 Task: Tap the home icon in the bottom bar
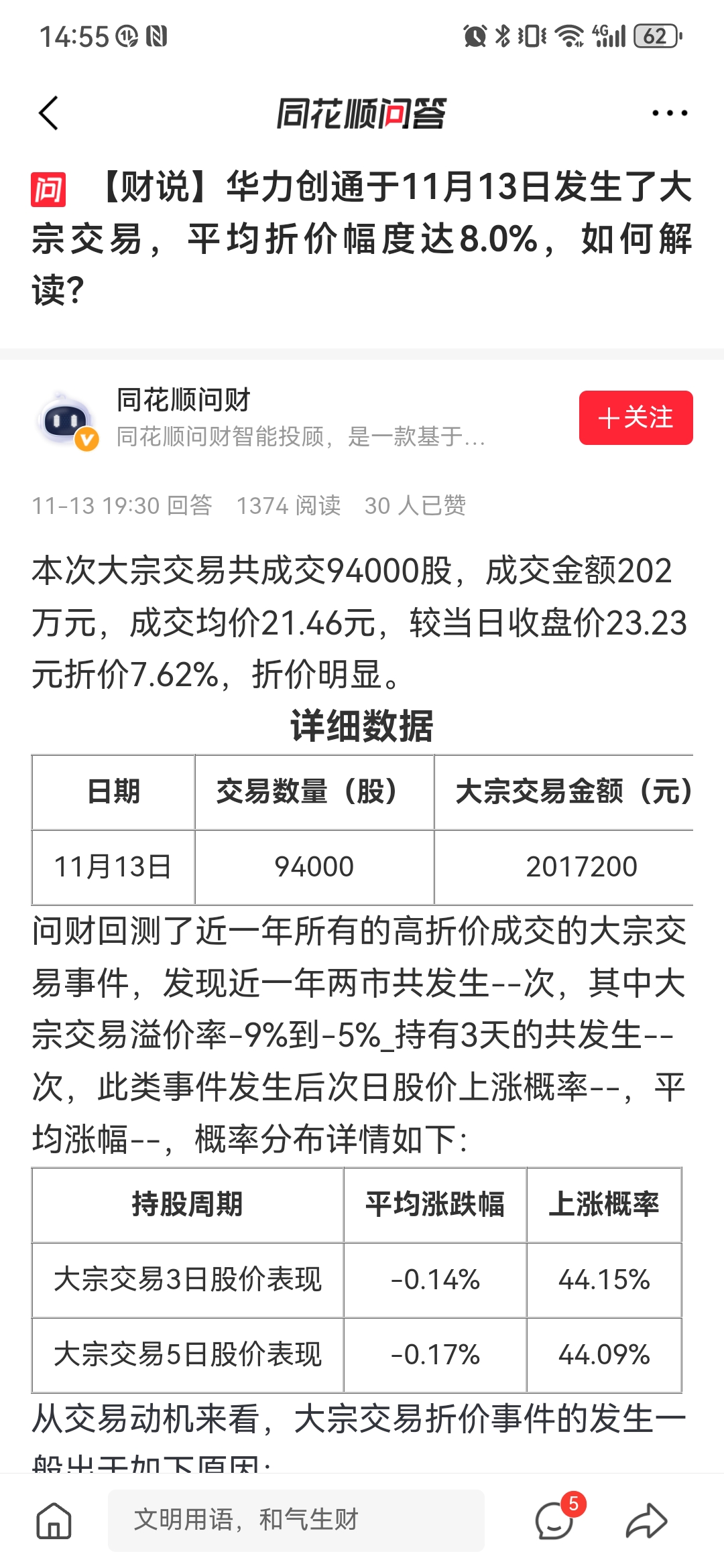click(54, 1520)
